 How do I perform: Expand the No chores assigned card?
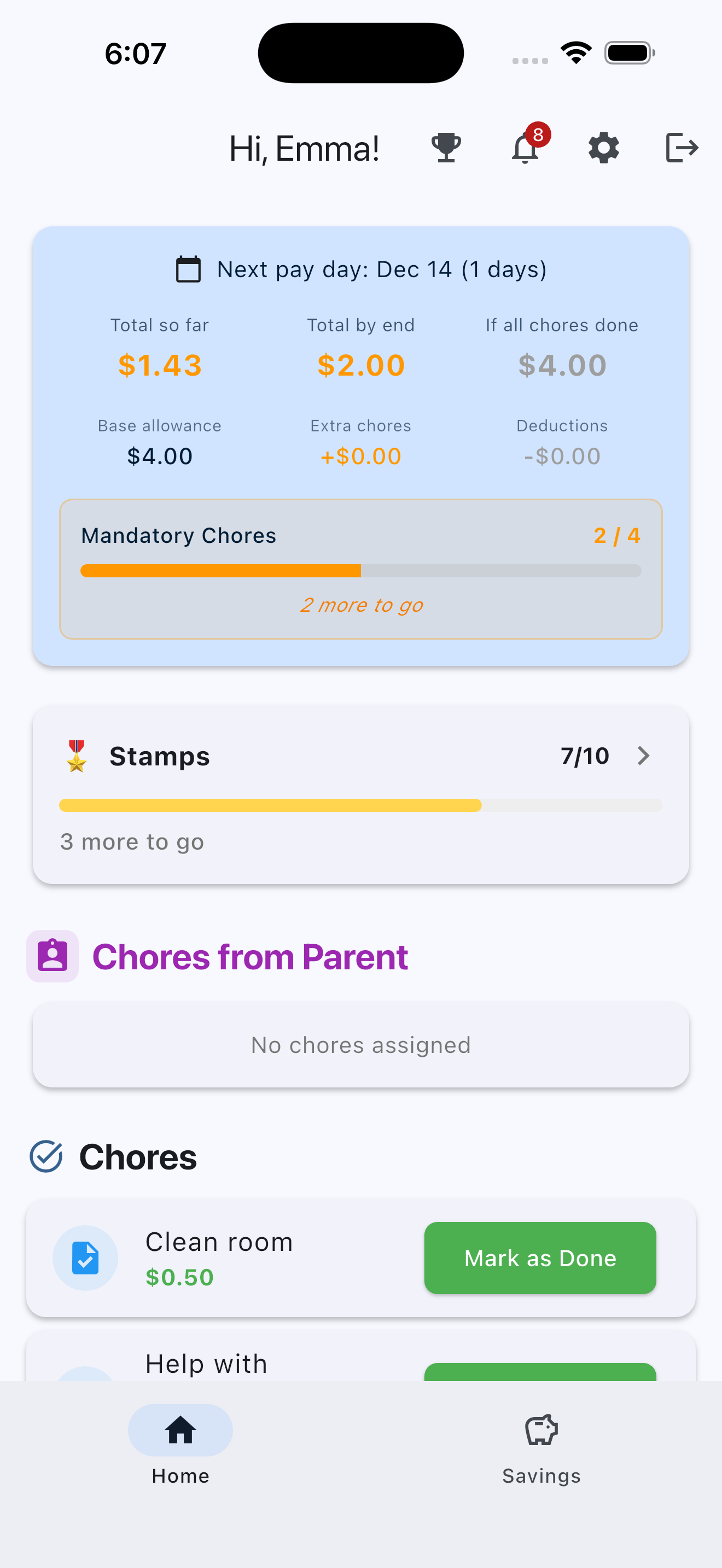tap(361, 1045)
